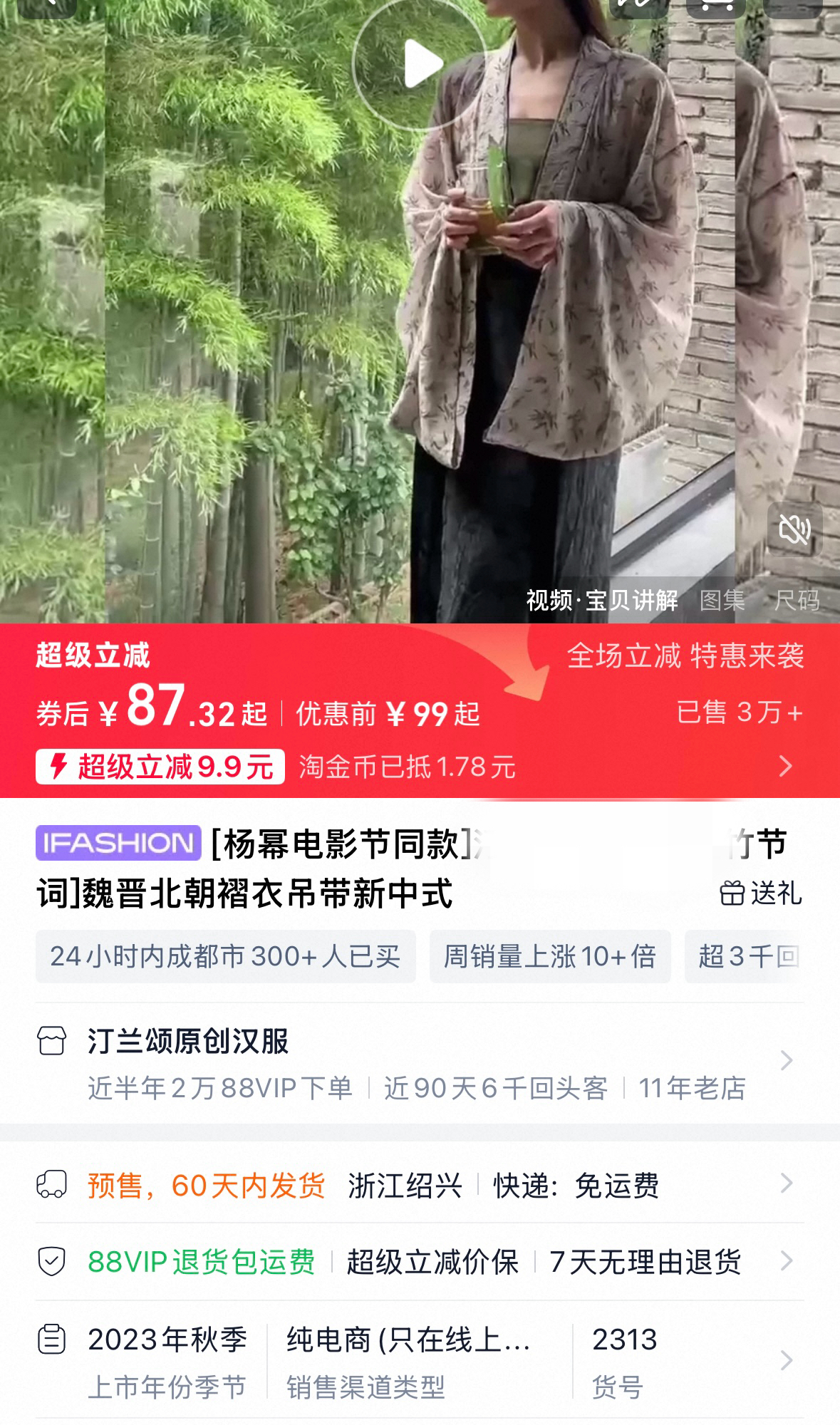Viewport: 840px width, 1425px height.
Task: Unmute the video sound
Action: (794, 529)
